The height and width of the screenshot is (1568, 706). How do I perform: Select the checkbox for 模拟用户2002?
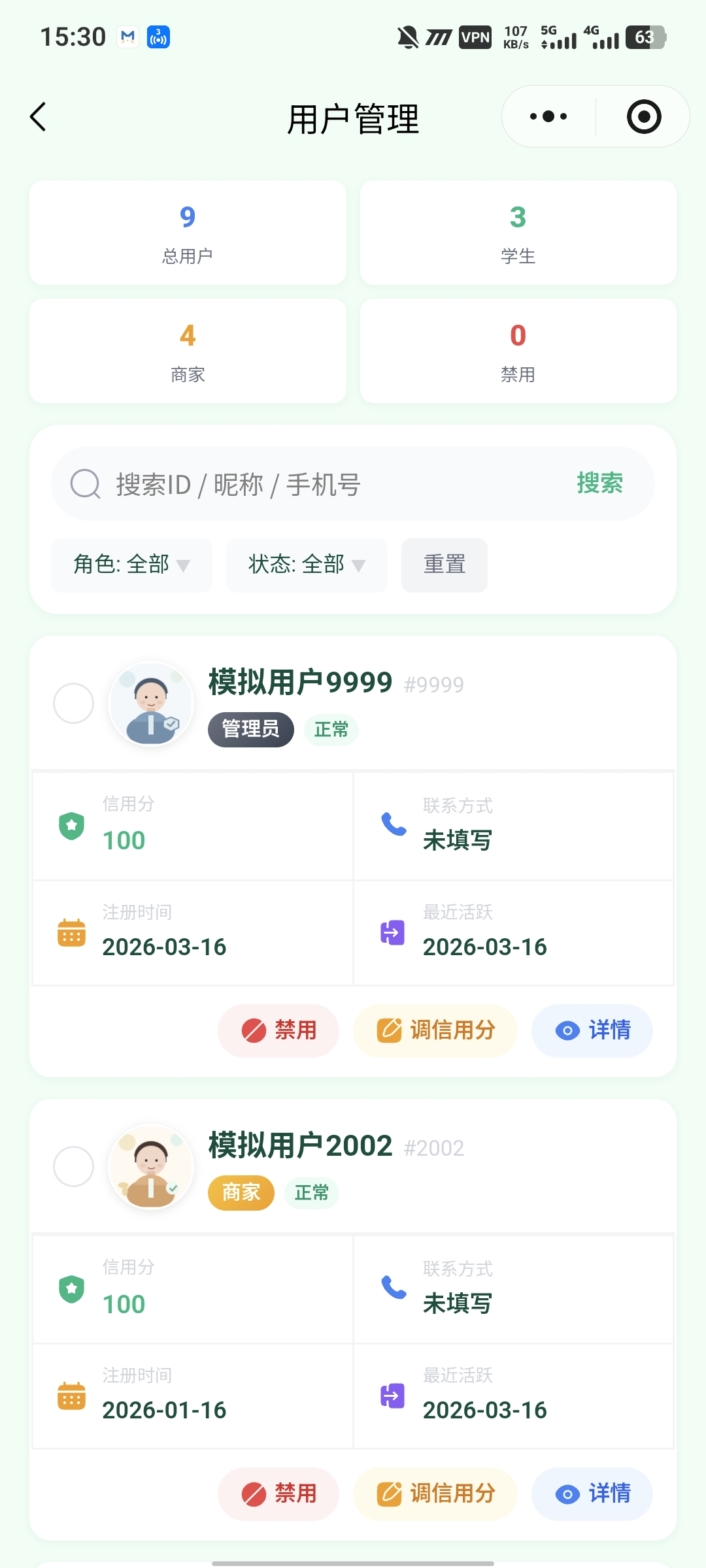pyautogui.click(x=73, y=1167)
